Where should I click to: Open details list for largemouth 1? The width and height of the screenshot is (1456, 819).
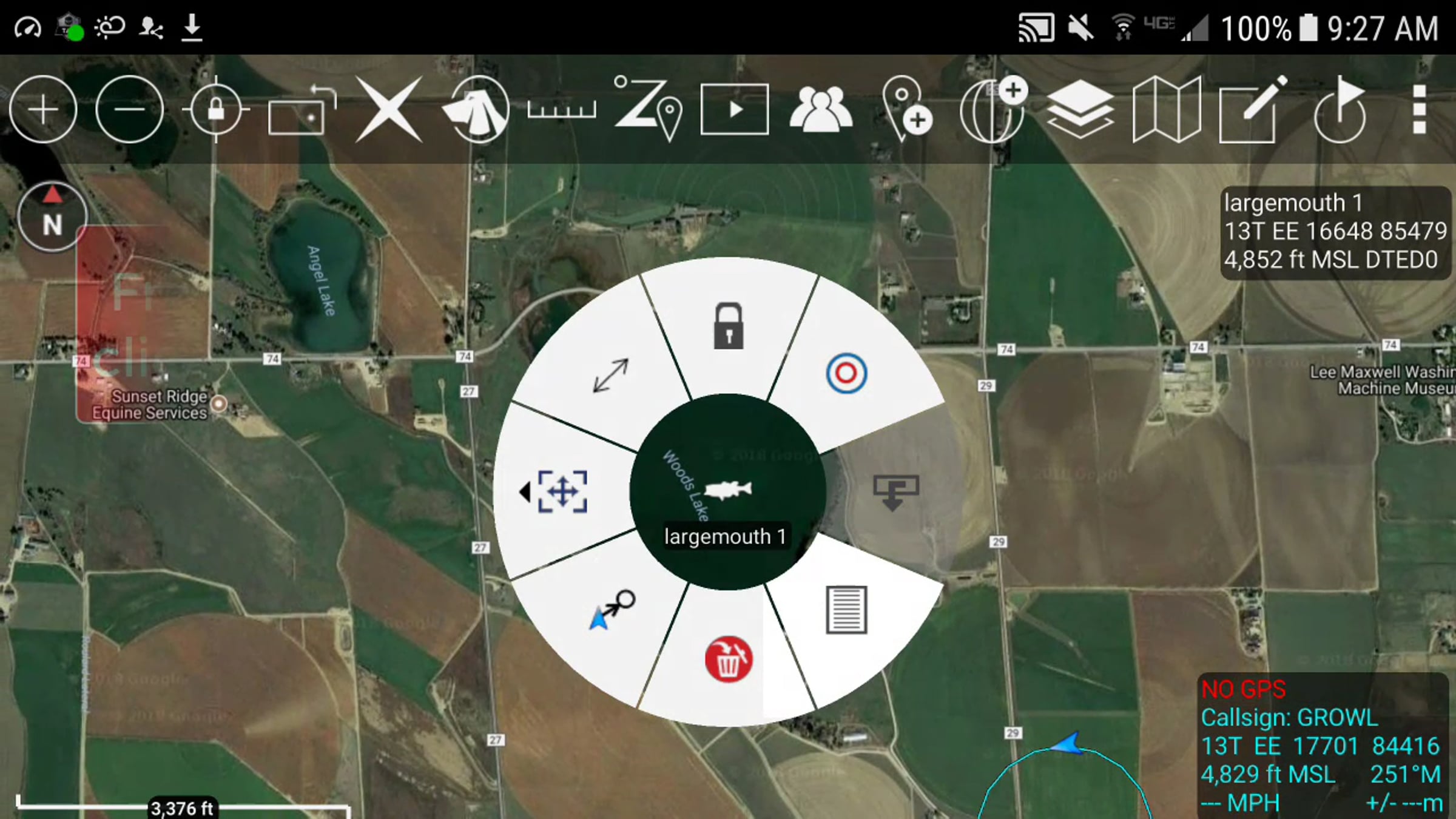tap(846, 610)
